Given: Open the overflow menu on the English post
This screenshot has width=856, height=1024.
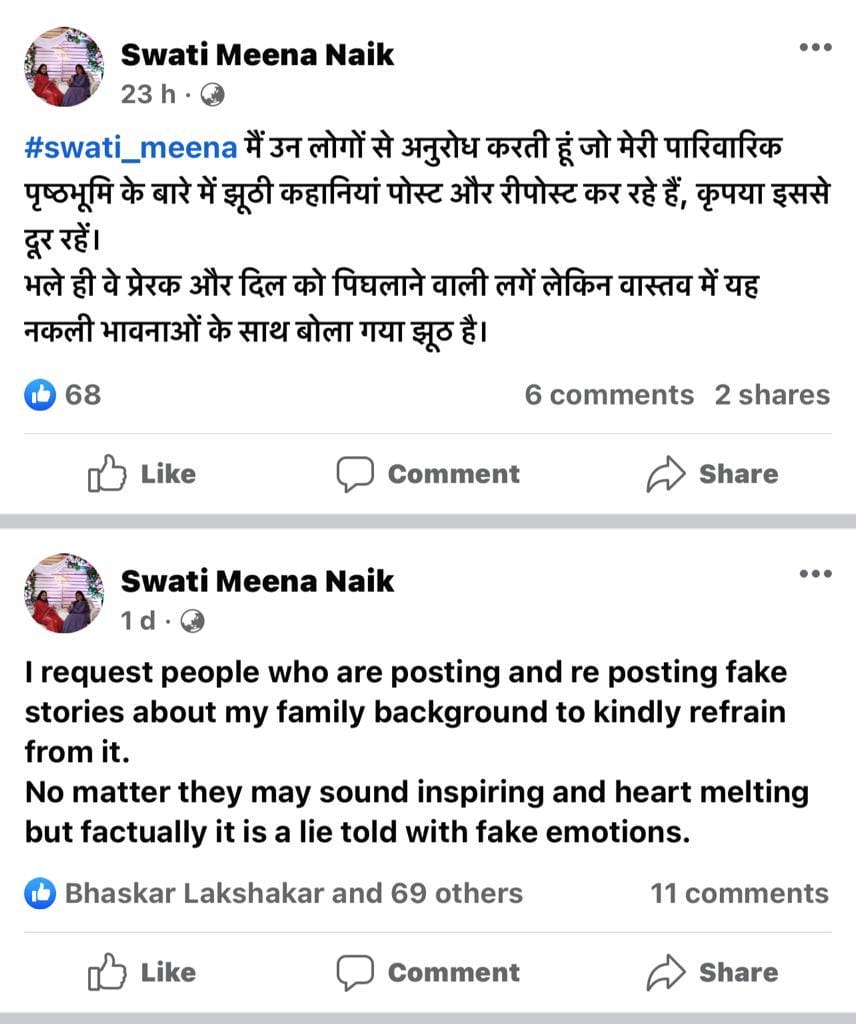Looking at the screenshot, I should [x=815, y=573].
